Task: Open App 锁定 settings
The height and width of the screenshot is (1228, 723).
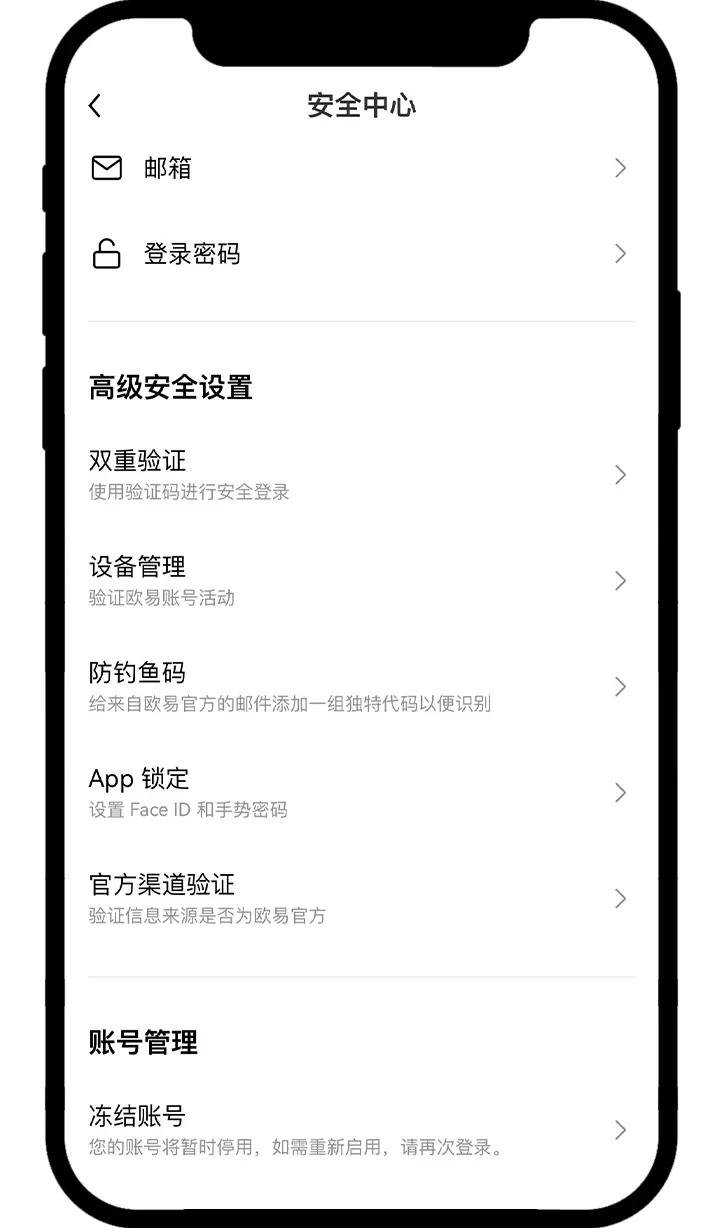Action: [360, 792]
